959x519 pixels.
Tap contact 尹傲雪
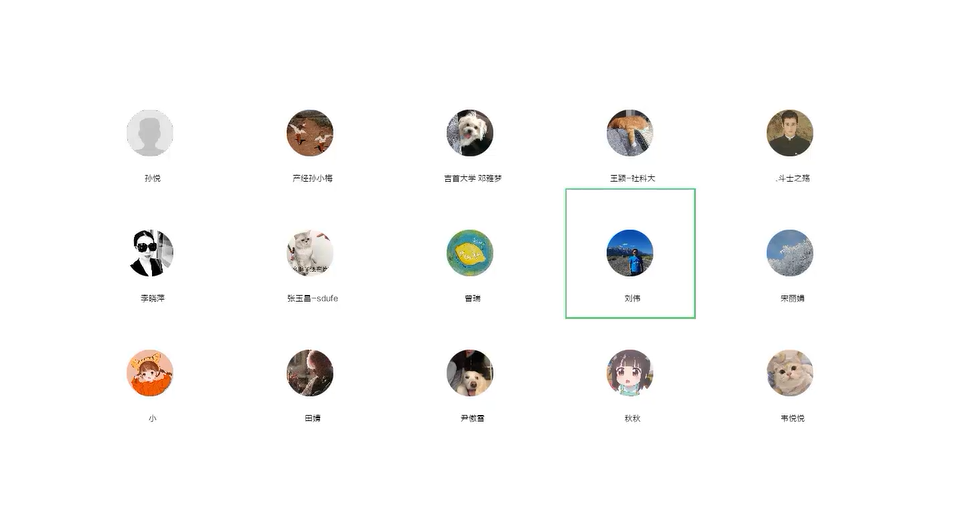click(470, 374)
